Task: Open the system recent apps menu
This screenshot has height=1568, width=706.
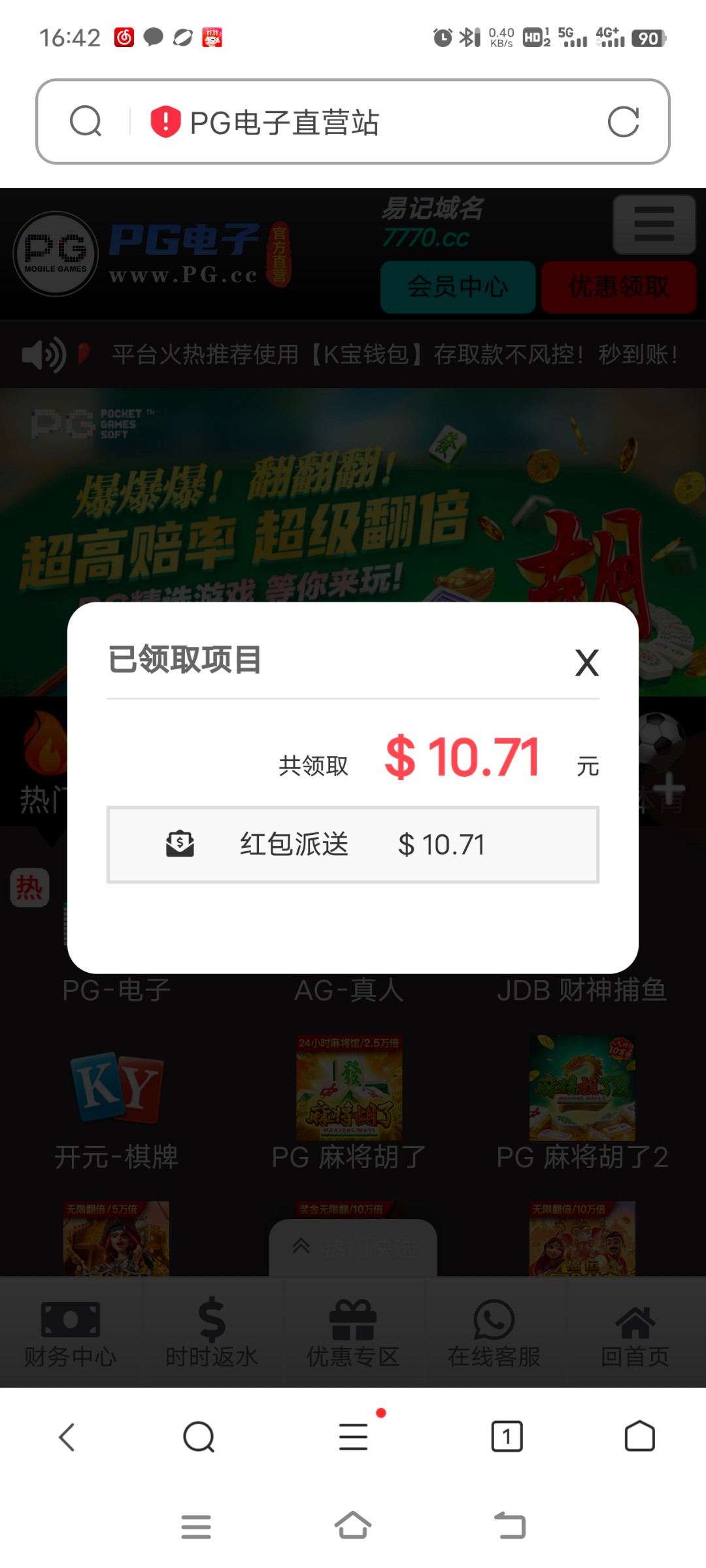Action: (196, 1526)
